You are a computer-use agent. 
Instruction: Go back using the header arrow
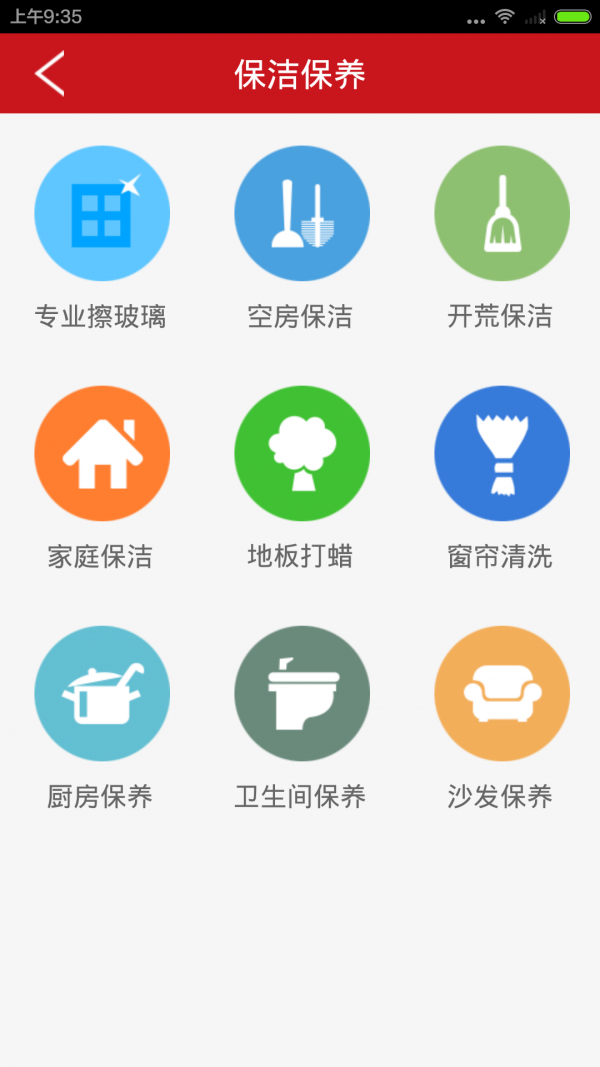pyautogui.click(x=50, y=74)
